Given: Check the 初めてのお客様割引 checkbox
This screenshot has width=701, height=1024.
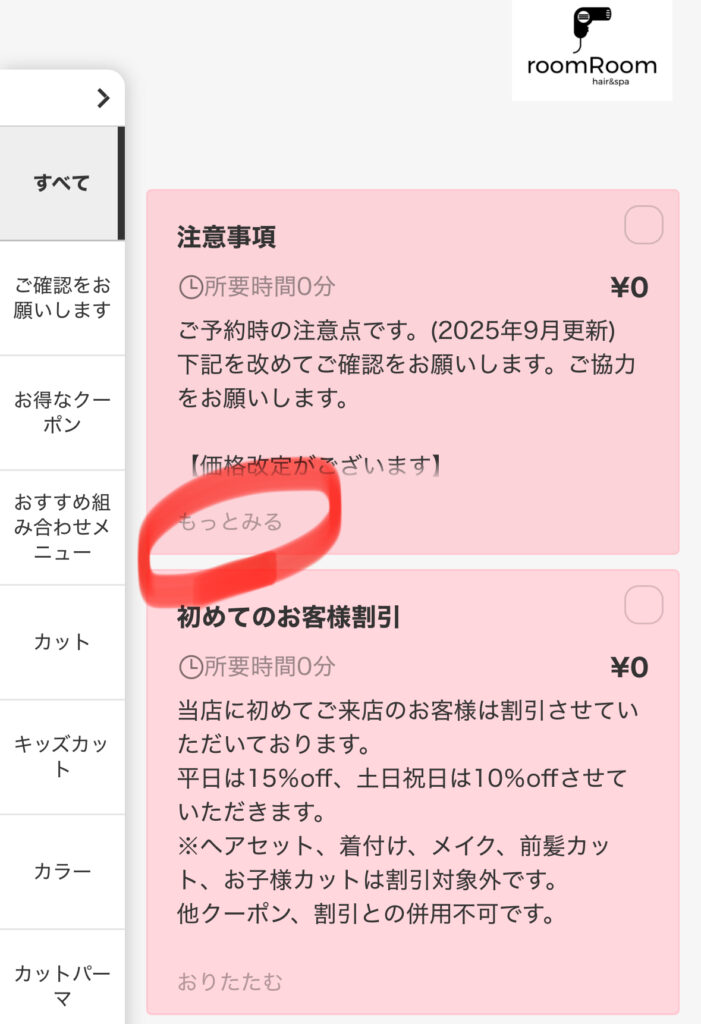Looking at the screenshot, I should (643, 605).
